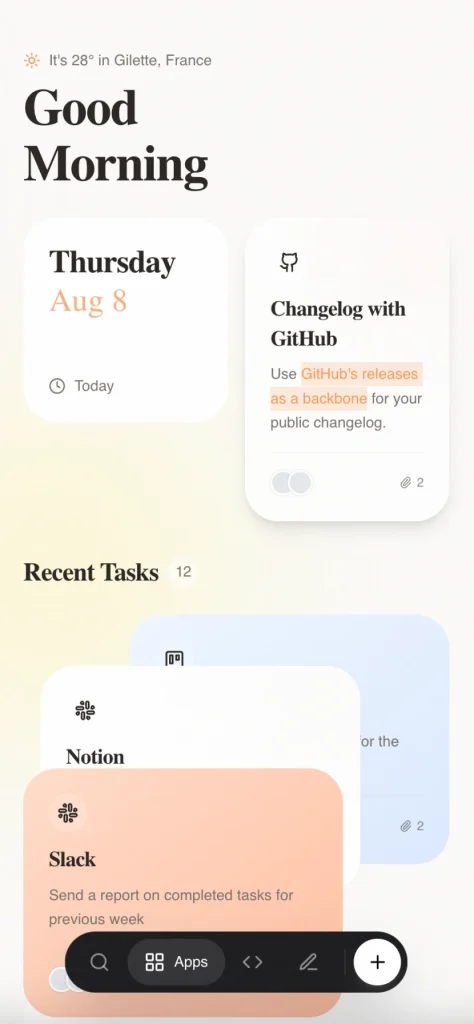
Task: Open the pencil edit tool
Action: click(x=308, y=962)
